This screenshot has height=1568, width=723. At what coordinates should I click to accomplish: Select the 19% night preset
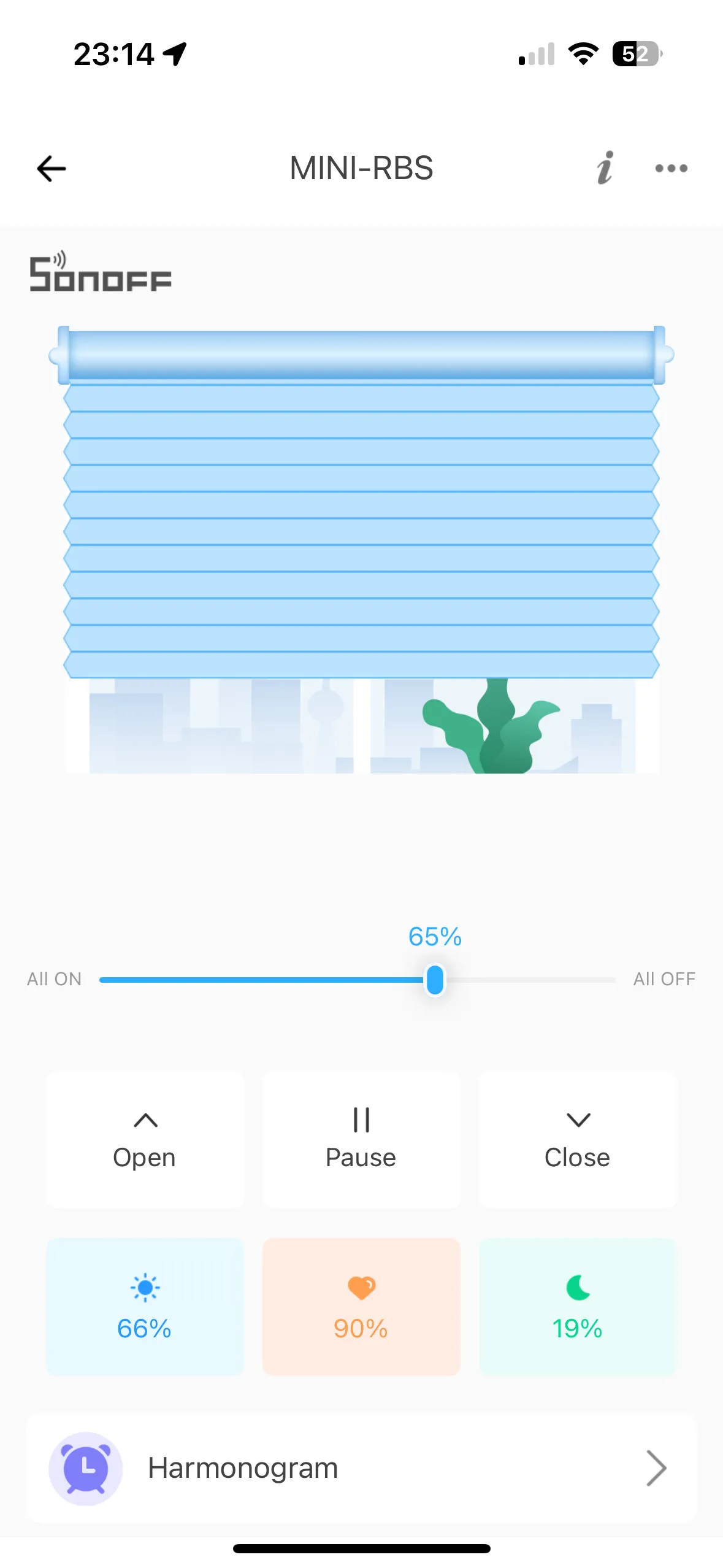point(578,1307)
